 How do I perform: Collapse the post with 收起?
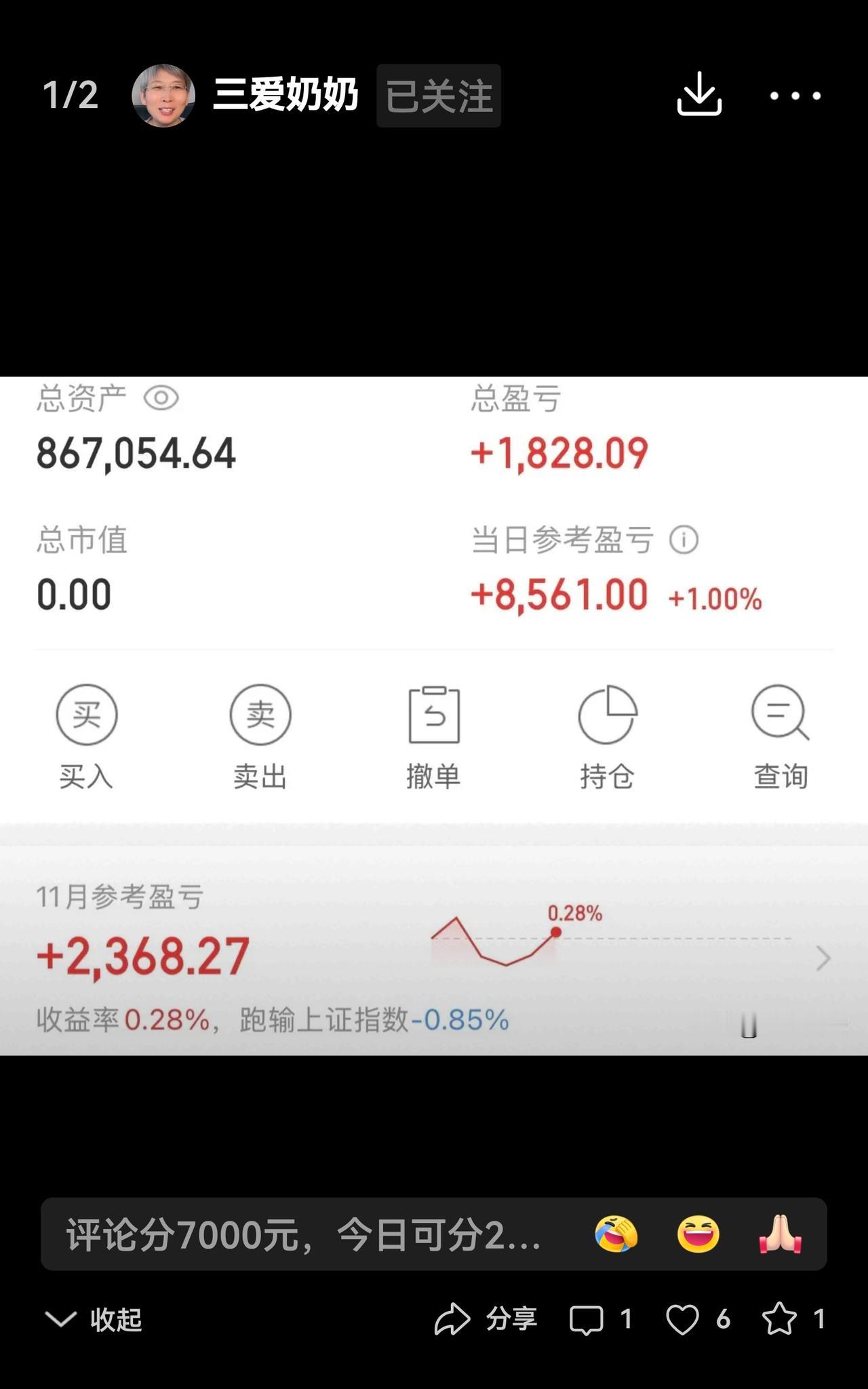pyautogui.click(x=94, y=1319)
